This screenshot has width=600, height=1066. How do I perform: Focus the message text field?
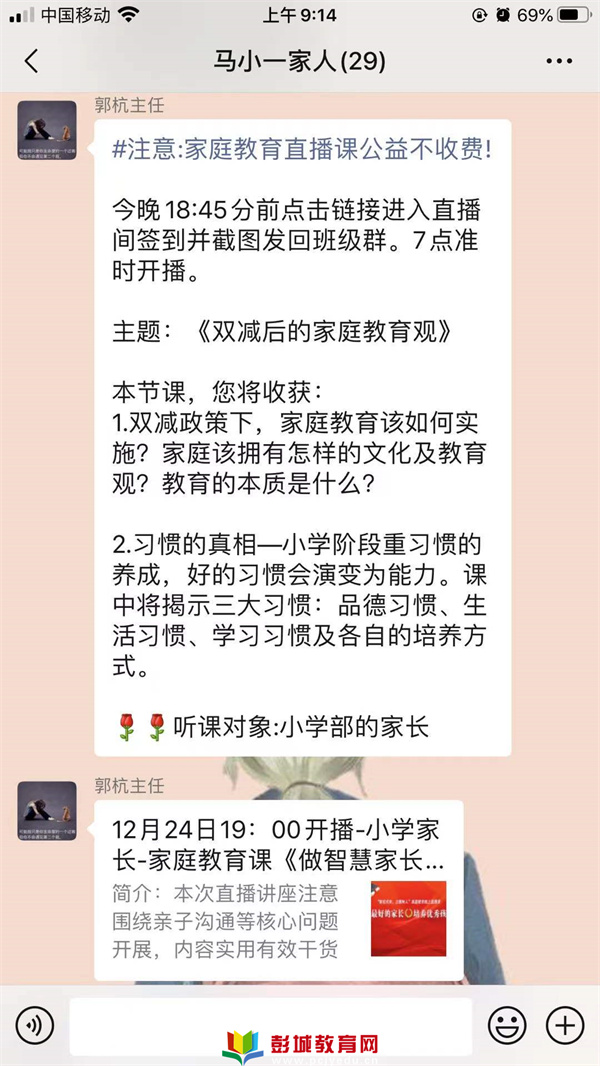coord(270,1025)
